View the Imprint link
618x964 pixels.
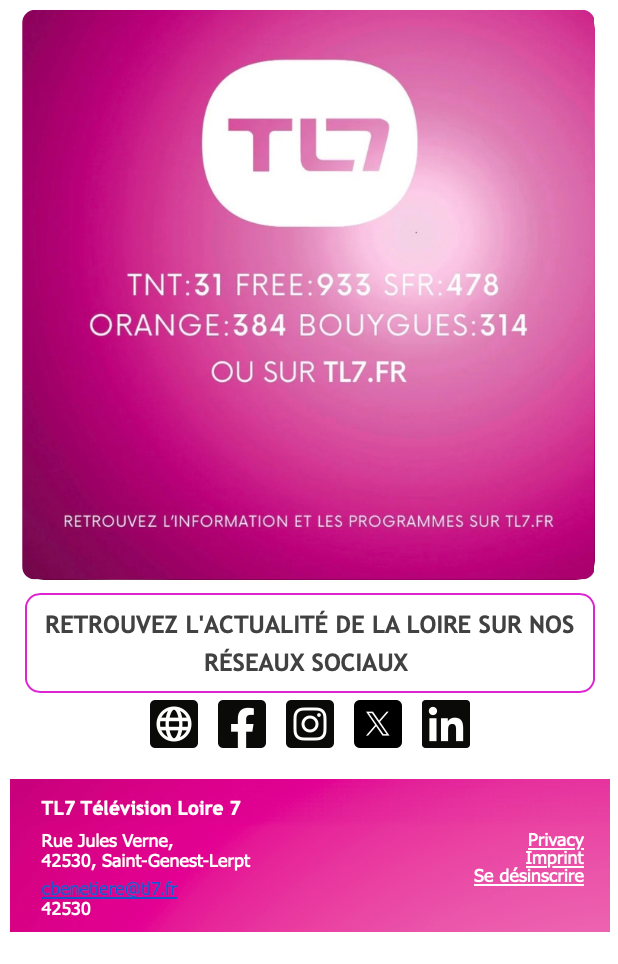point(554,858)
